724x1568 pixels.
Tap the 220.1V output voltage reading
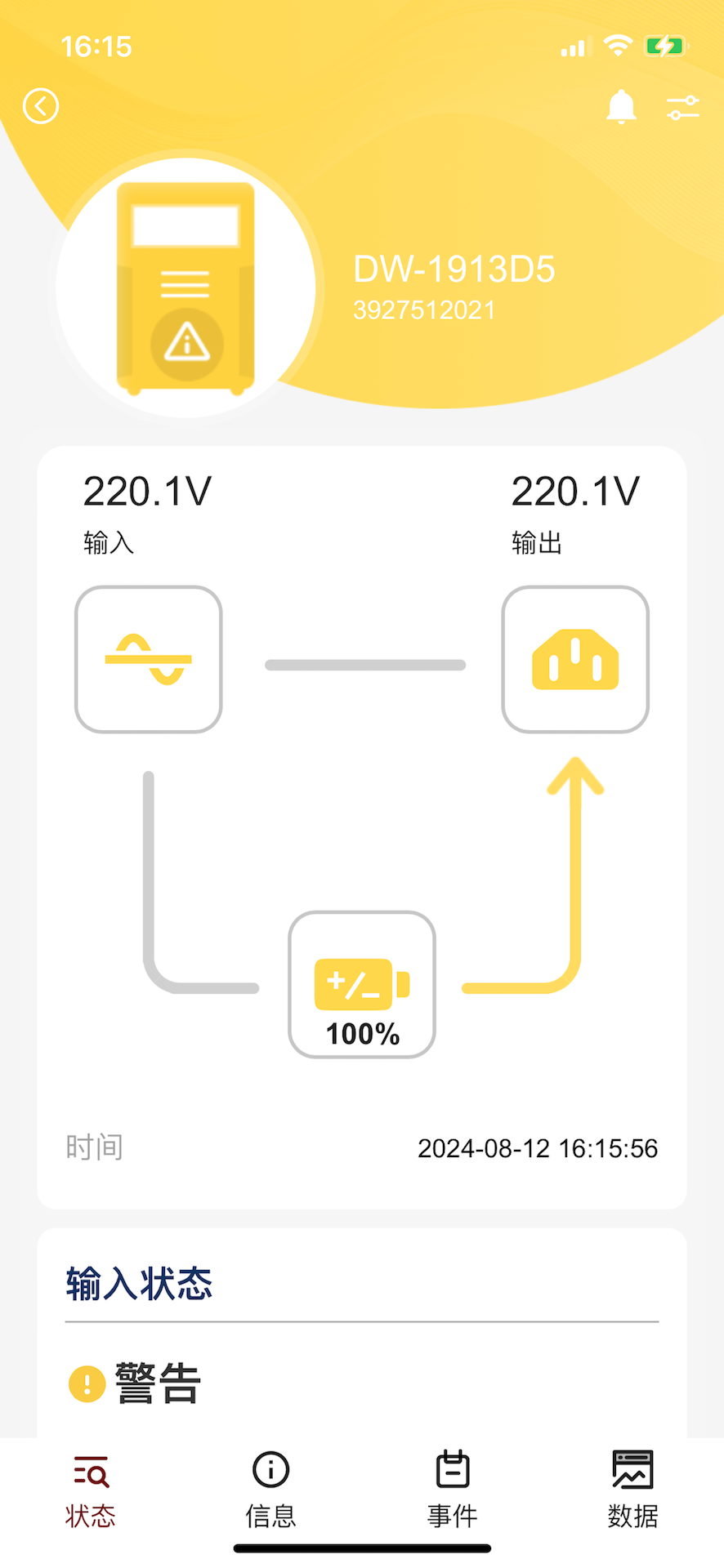pos(574,491)
